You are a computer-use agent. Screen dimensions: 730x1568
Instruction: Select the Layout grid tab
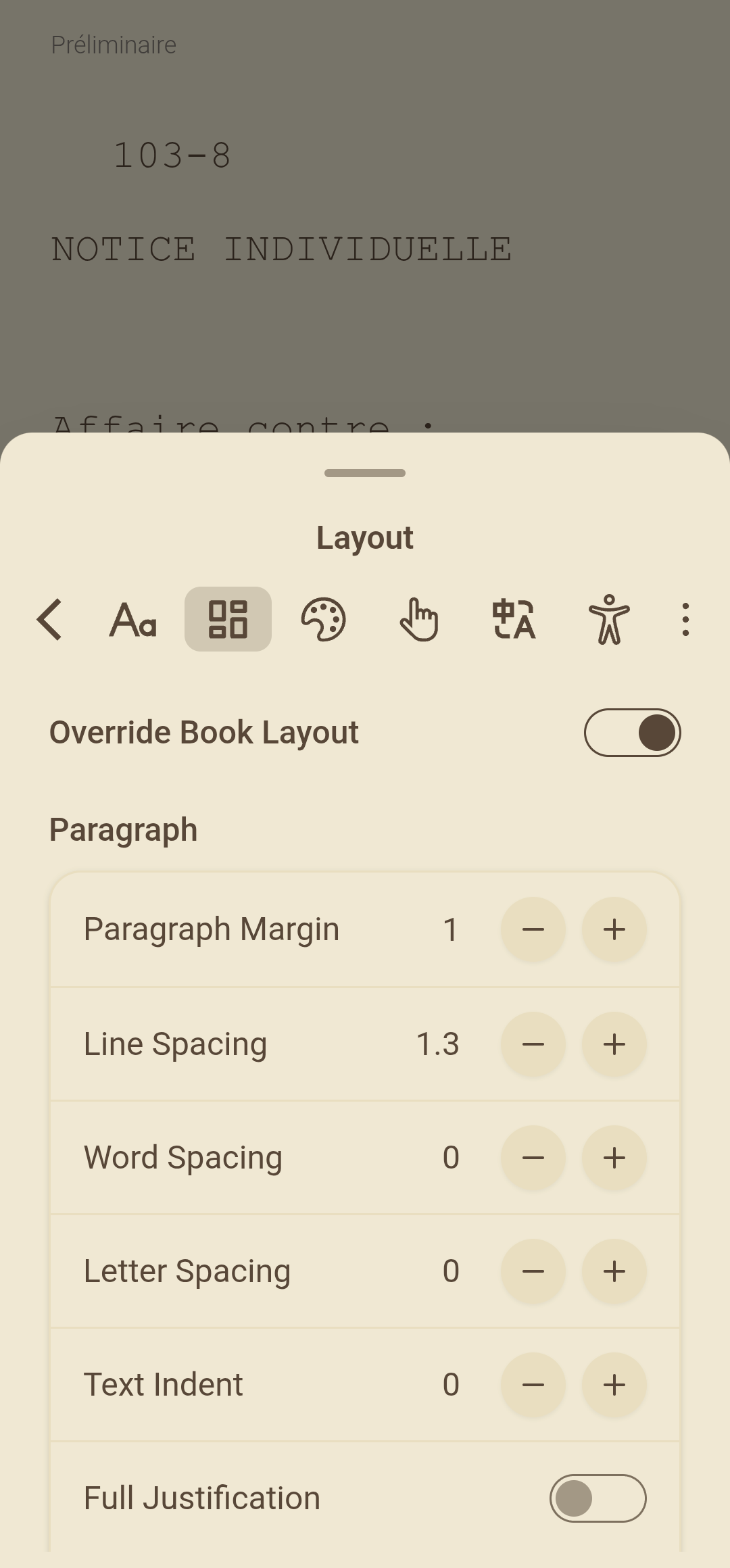tap(228, 619)
